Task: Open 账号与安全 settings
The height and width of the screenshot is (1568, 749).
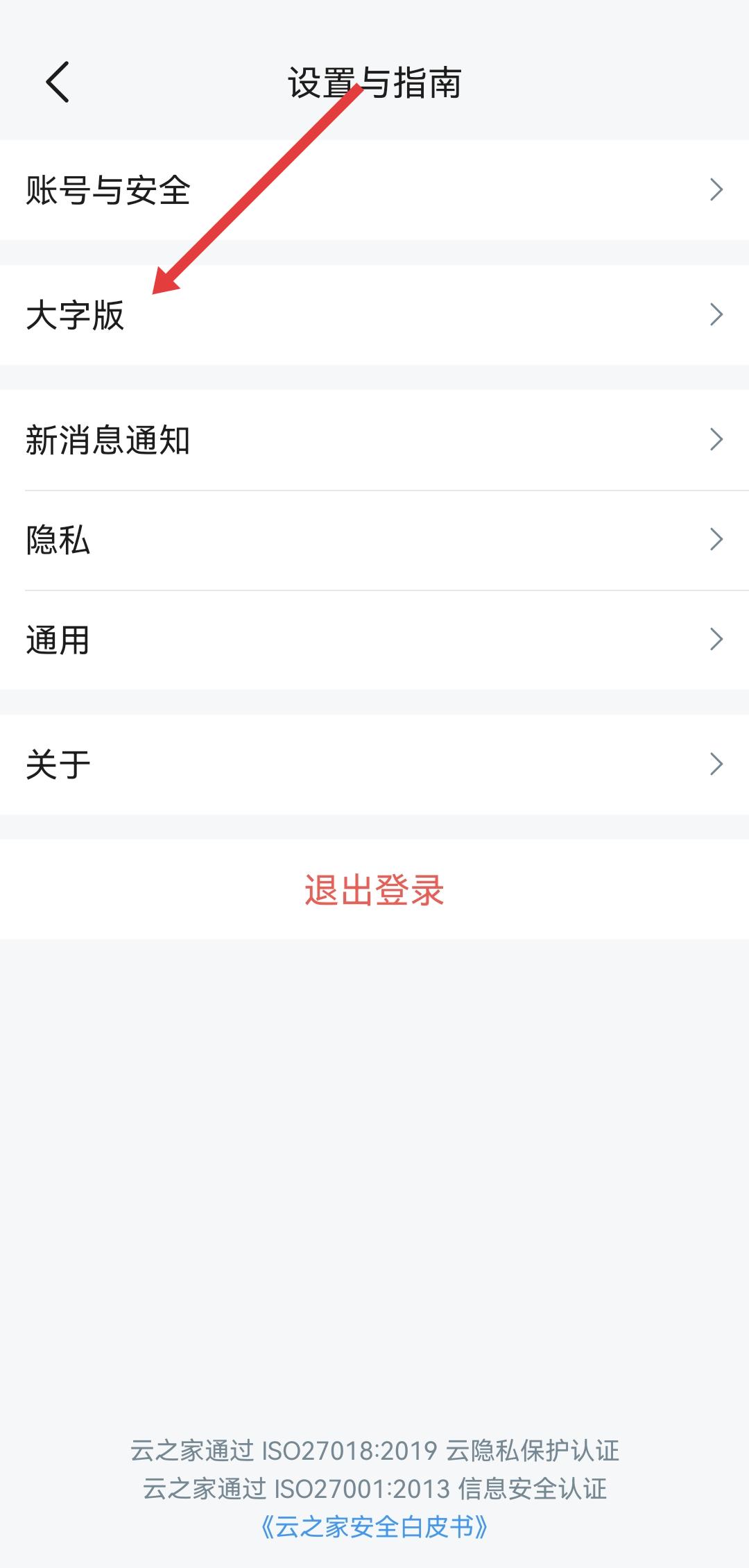Action: click(374, 190)
